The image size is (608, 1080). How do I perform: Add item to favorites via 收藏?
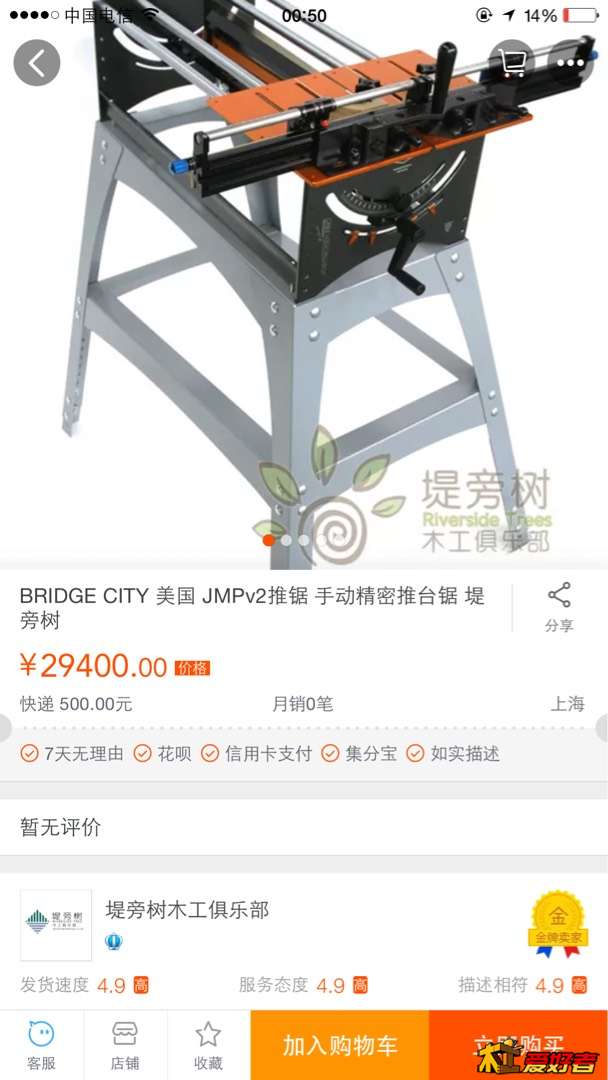pos(208,1046)
